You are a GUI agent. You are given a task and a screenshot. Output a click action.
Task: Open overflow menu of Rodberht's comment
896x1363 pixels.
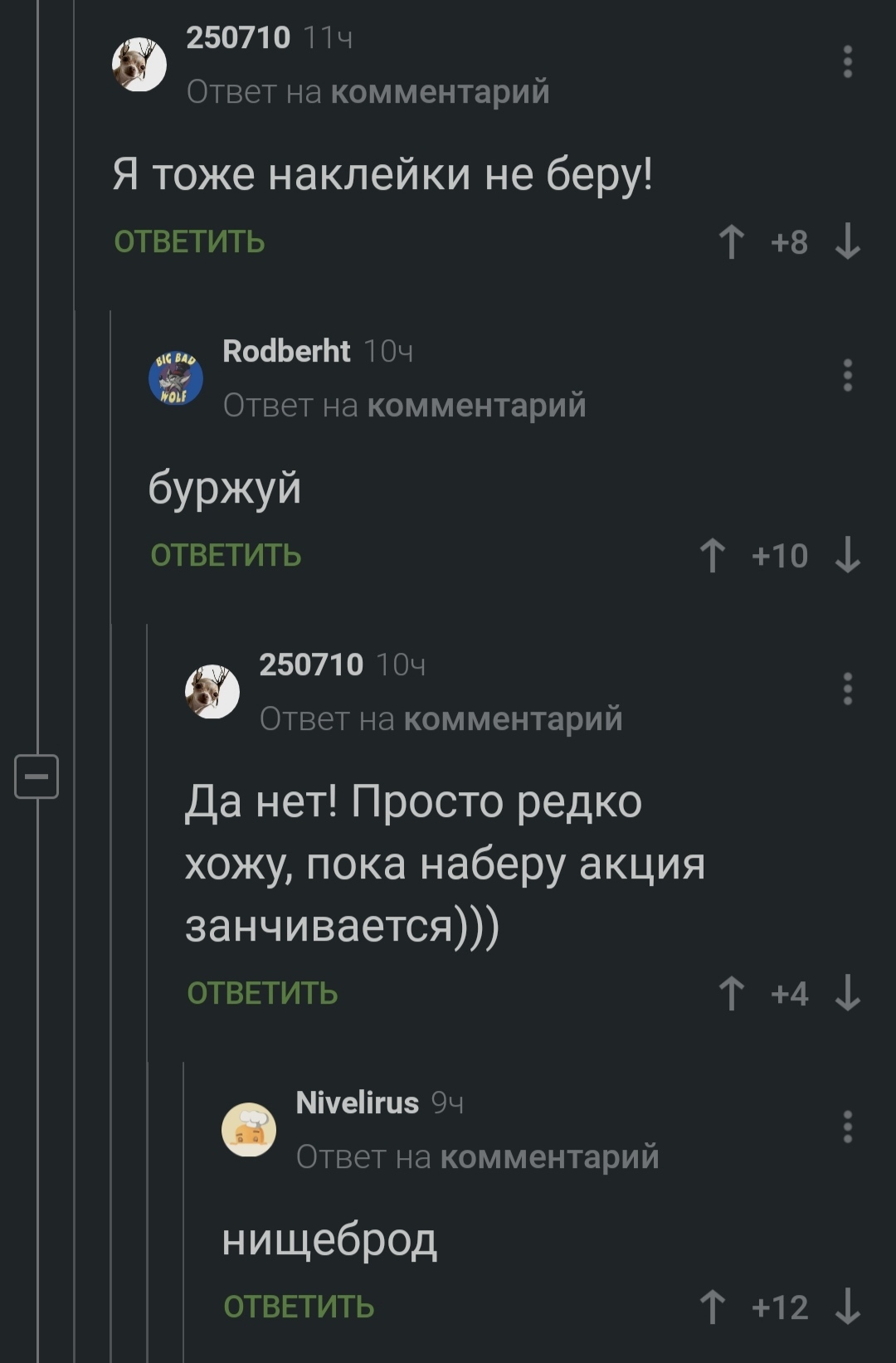pos(847,376)
